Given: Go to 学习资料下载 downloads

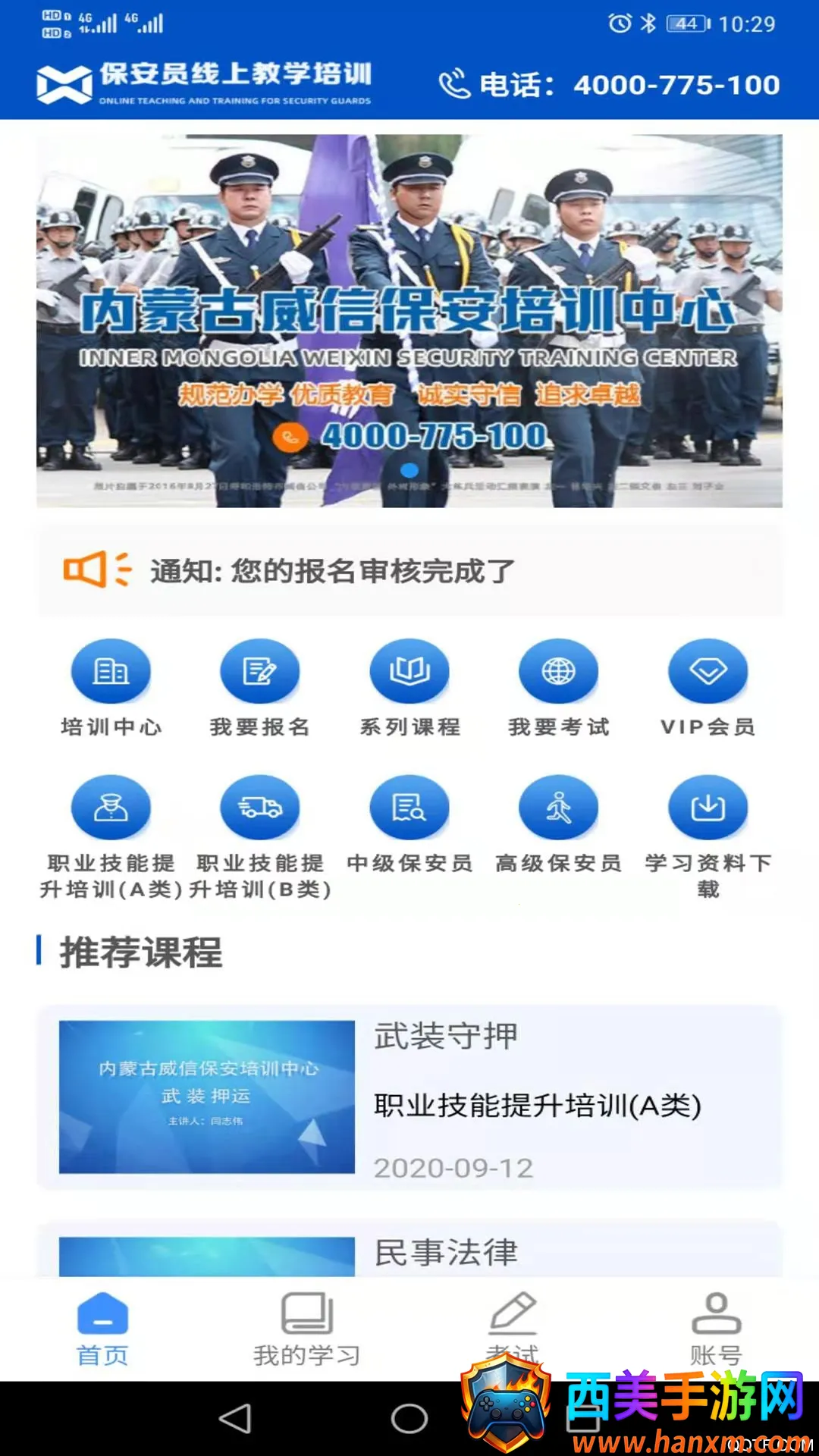Looking at the screenshot, I should click(708, 809).
